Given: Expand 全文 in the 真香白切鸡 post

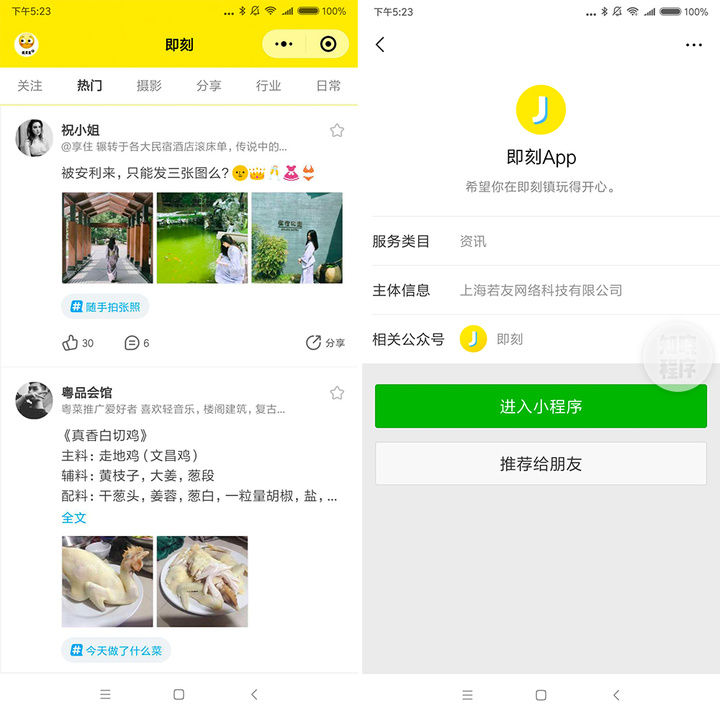Looking at the screenshot, I should click(x=74, y=518).
